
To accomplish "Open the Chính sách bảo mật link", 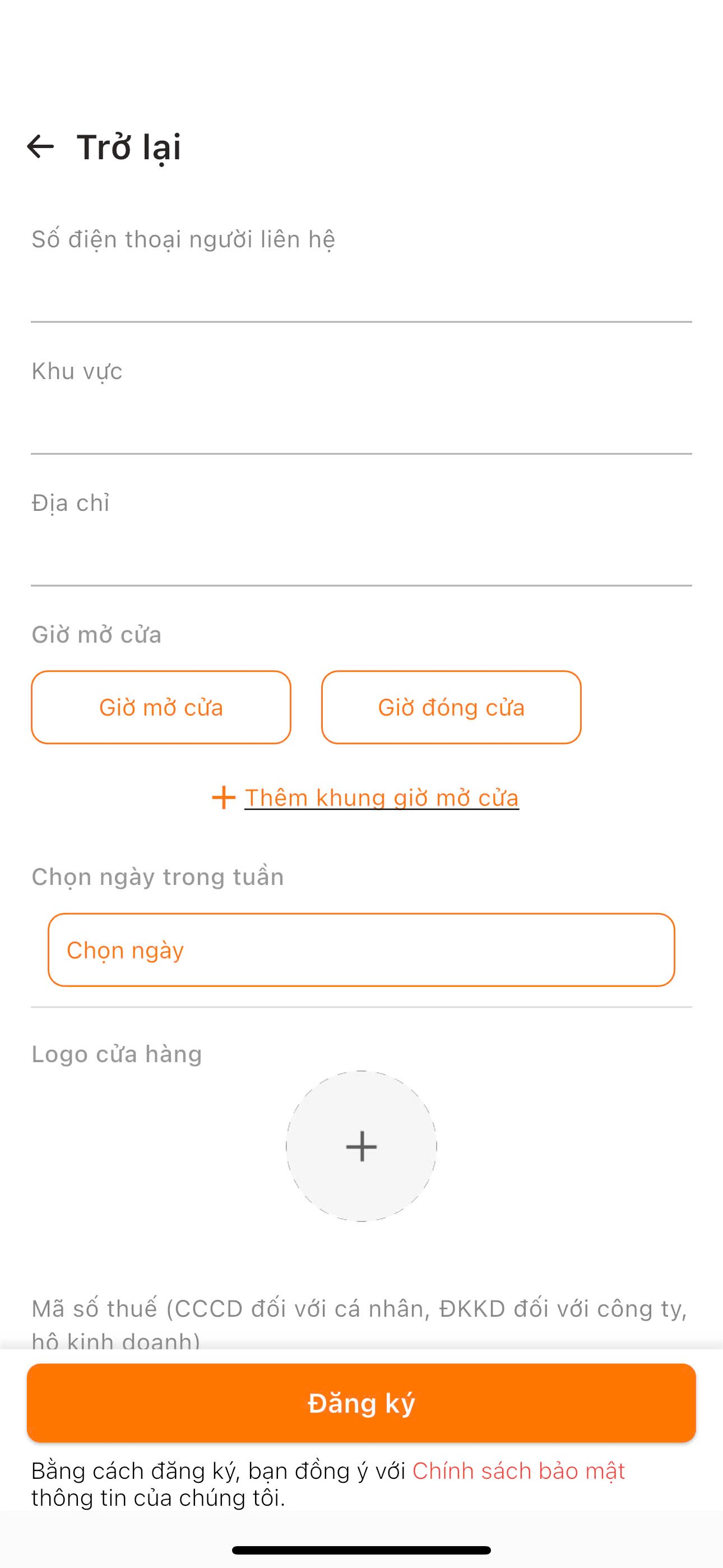I will [x=518, y=1470].
